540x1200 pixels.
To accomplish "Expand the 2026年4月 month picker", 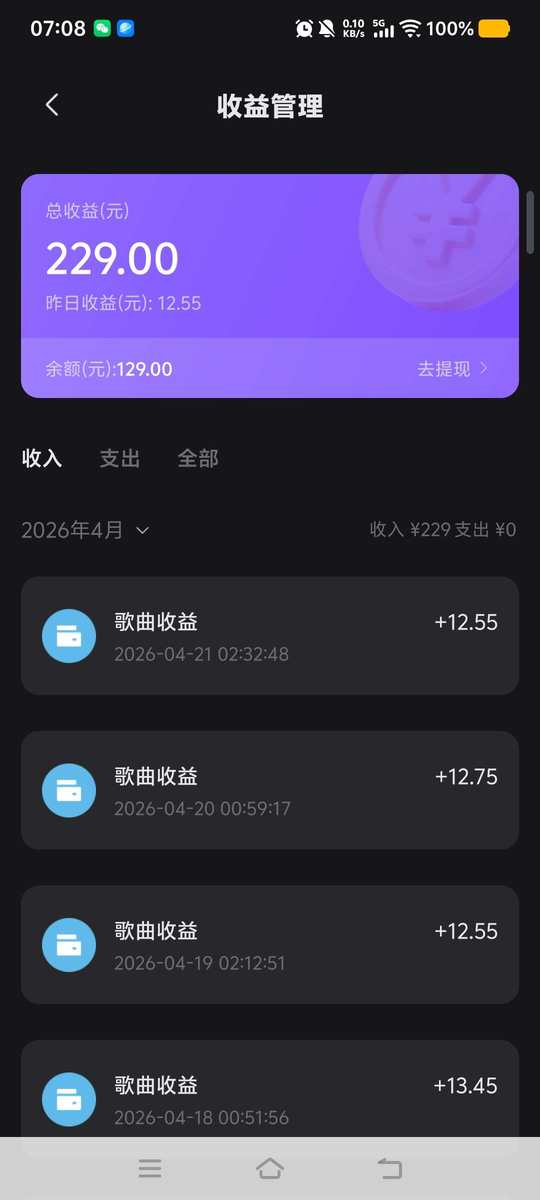I will pyautogui.click(x=86, y=530).
